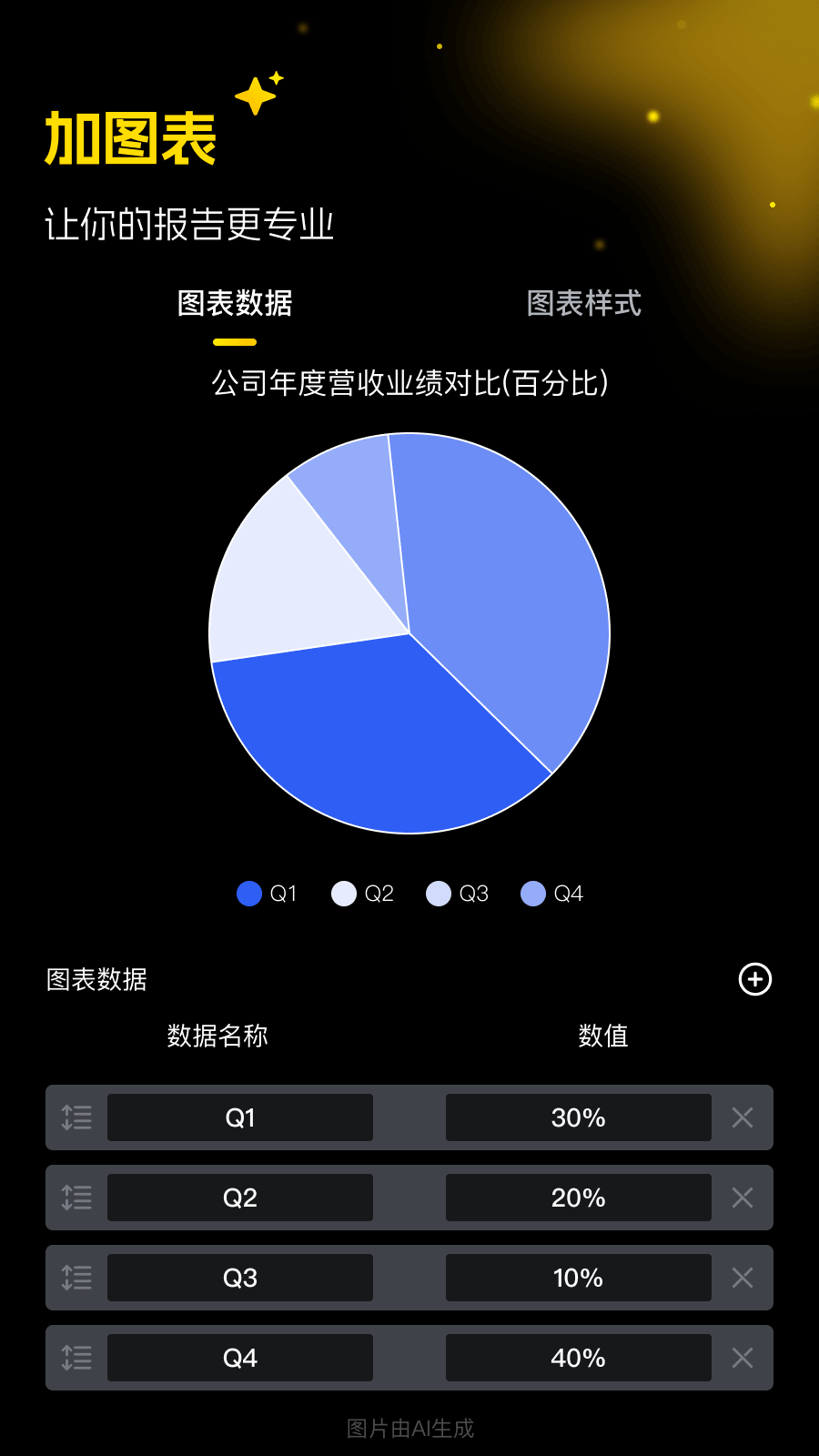Toggle the Q4 entry in the chart legend
The height and width of the screenshot is (1456, 819).
click(x=551, y=894)
